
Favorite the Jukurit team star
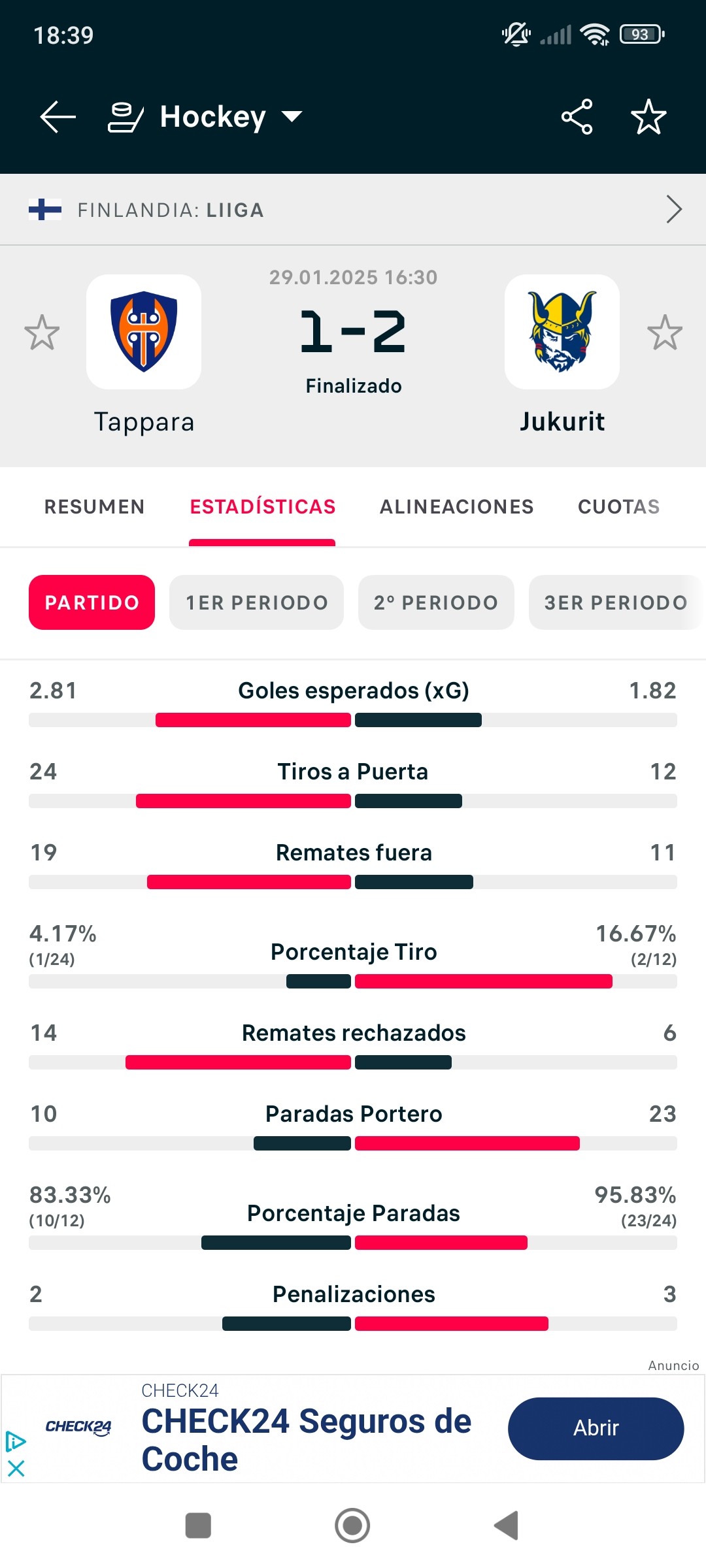(x=665, y=332)
